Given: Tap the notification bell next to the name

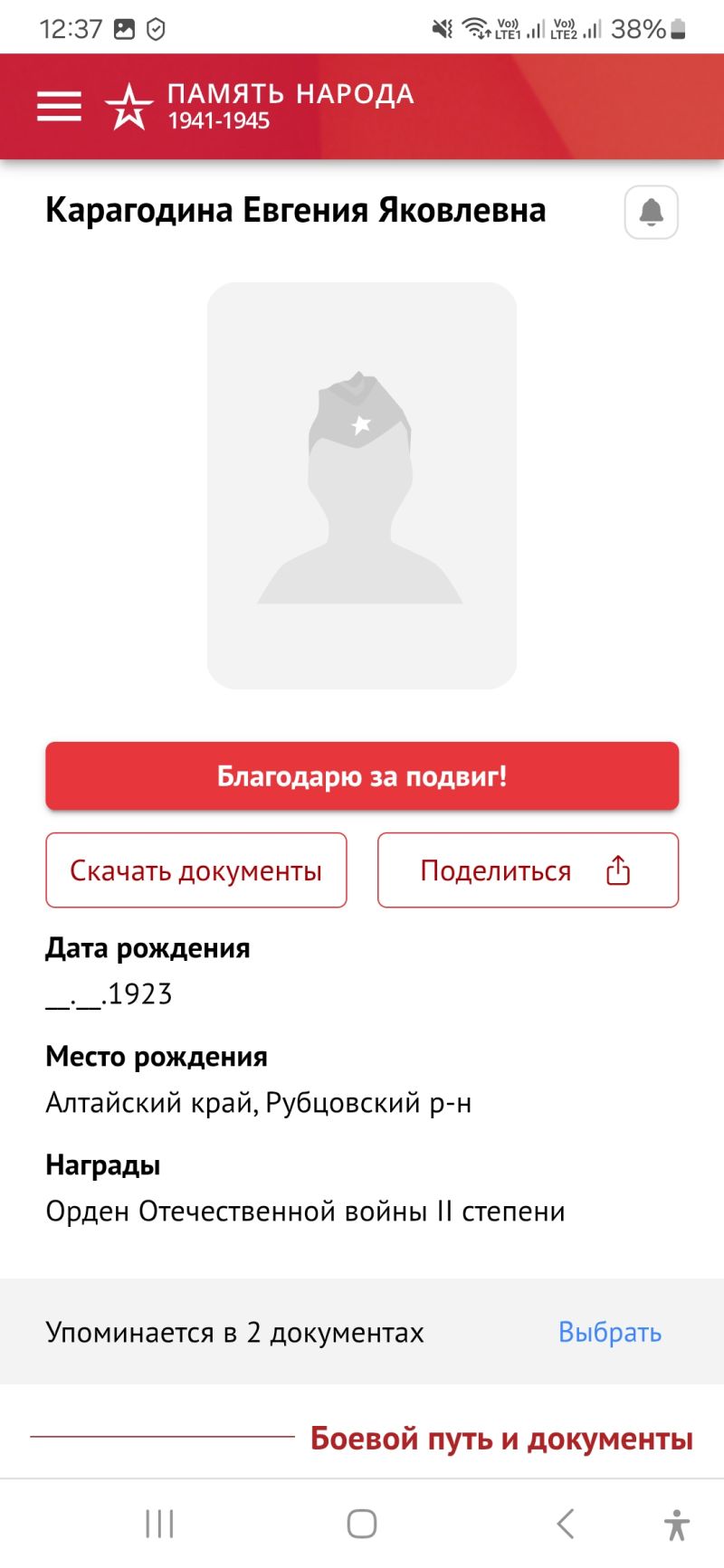Looking at the screenshot, I should tap(652, 213).
